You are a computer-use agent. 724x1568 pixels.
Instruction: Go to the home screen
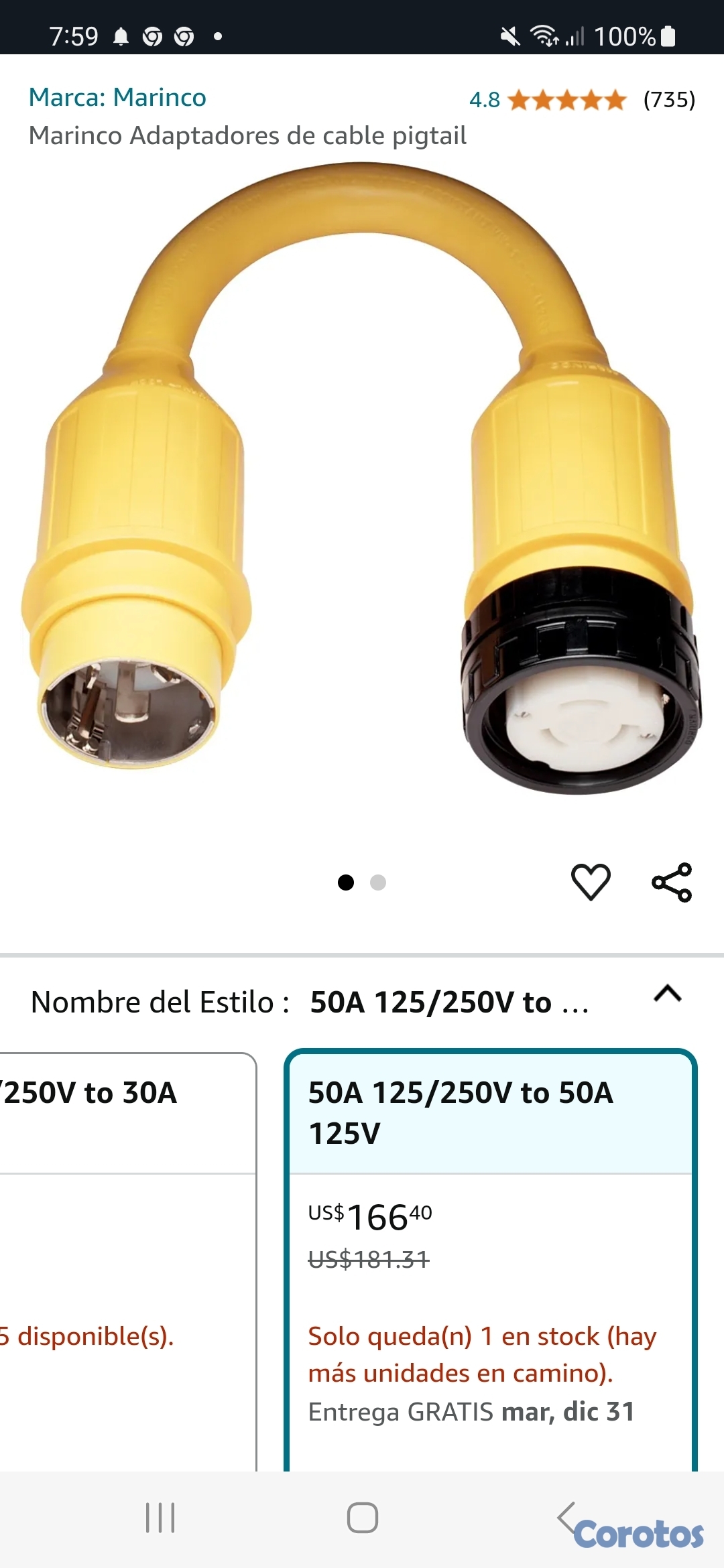point(362,1518)
